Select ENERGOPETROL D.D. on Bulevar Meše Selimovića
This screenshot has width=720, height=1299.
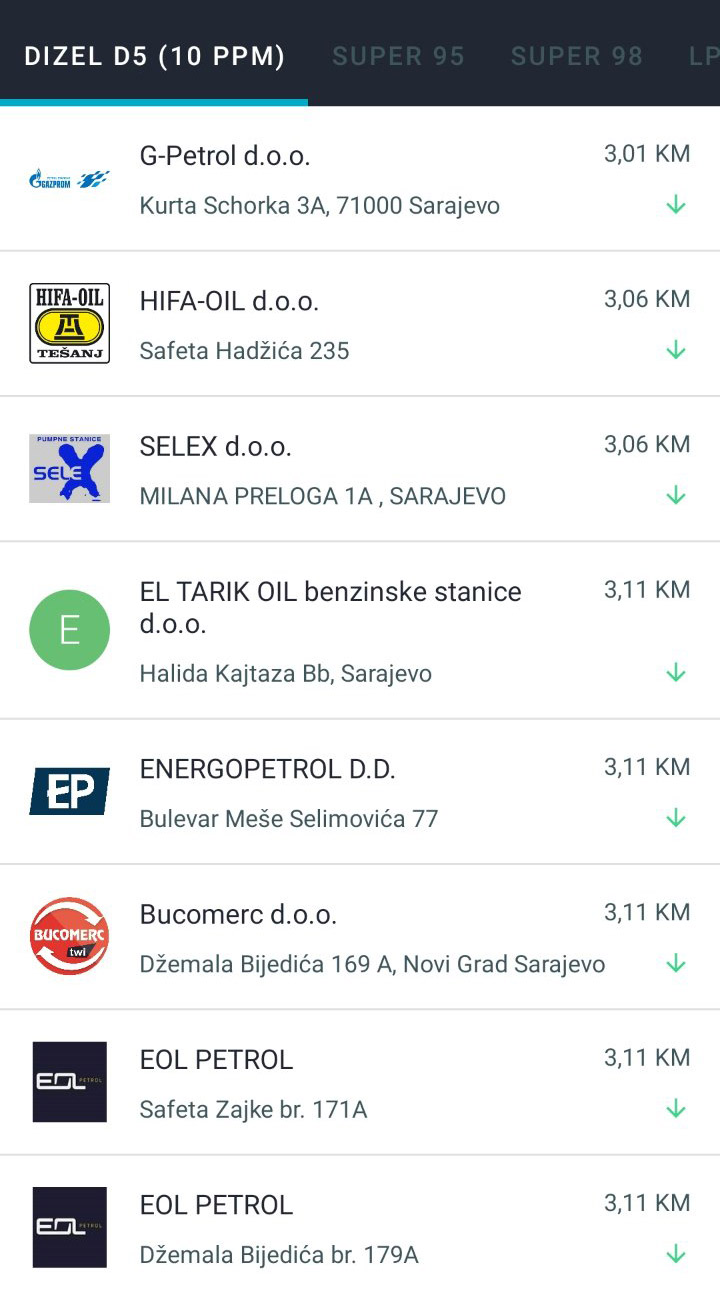click(x=360, y=792)
